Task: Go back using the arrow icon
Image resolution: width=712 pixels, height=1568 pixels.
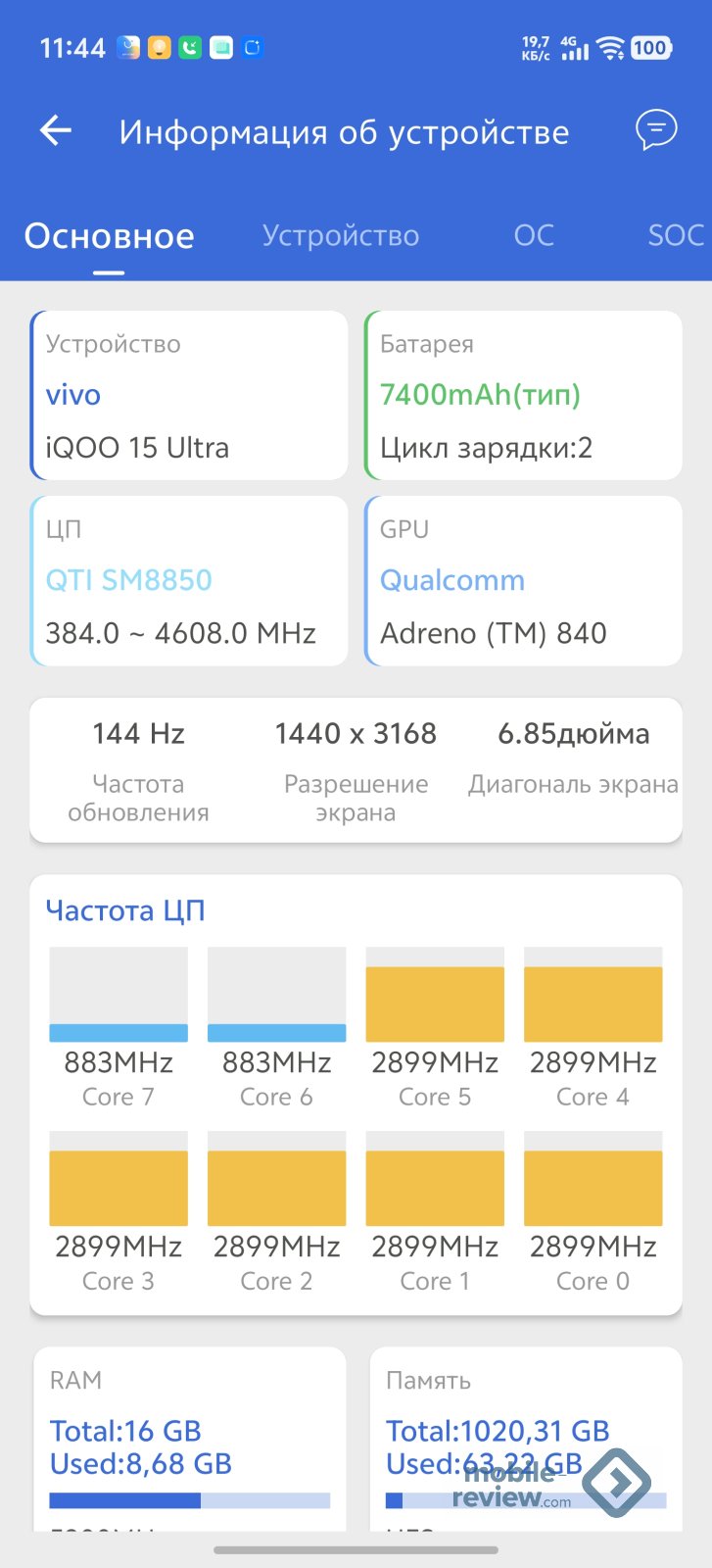Action: point(56,130)
